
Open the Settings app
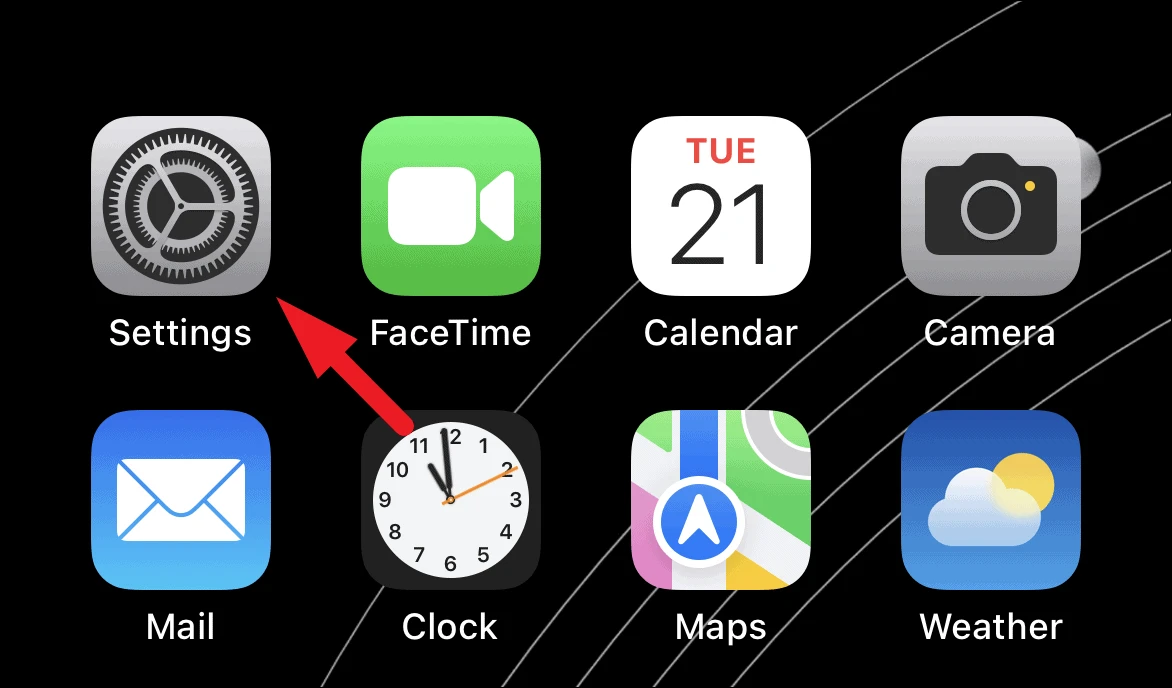pyautogui.click(x=180, y=206)
